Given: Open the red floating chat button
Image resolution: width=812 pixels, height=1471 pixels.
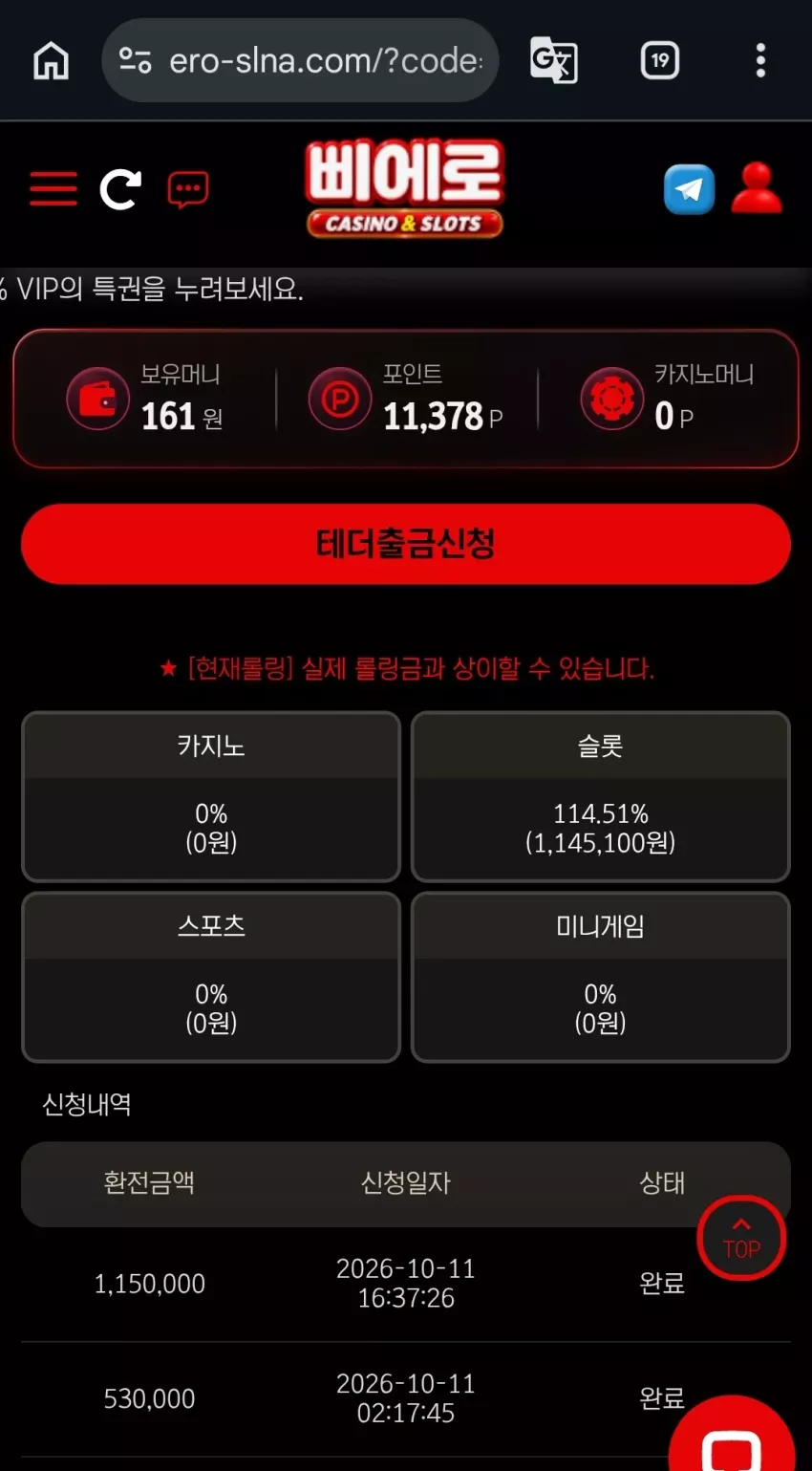Looking at the screenshot, I should coord(733,1438).
